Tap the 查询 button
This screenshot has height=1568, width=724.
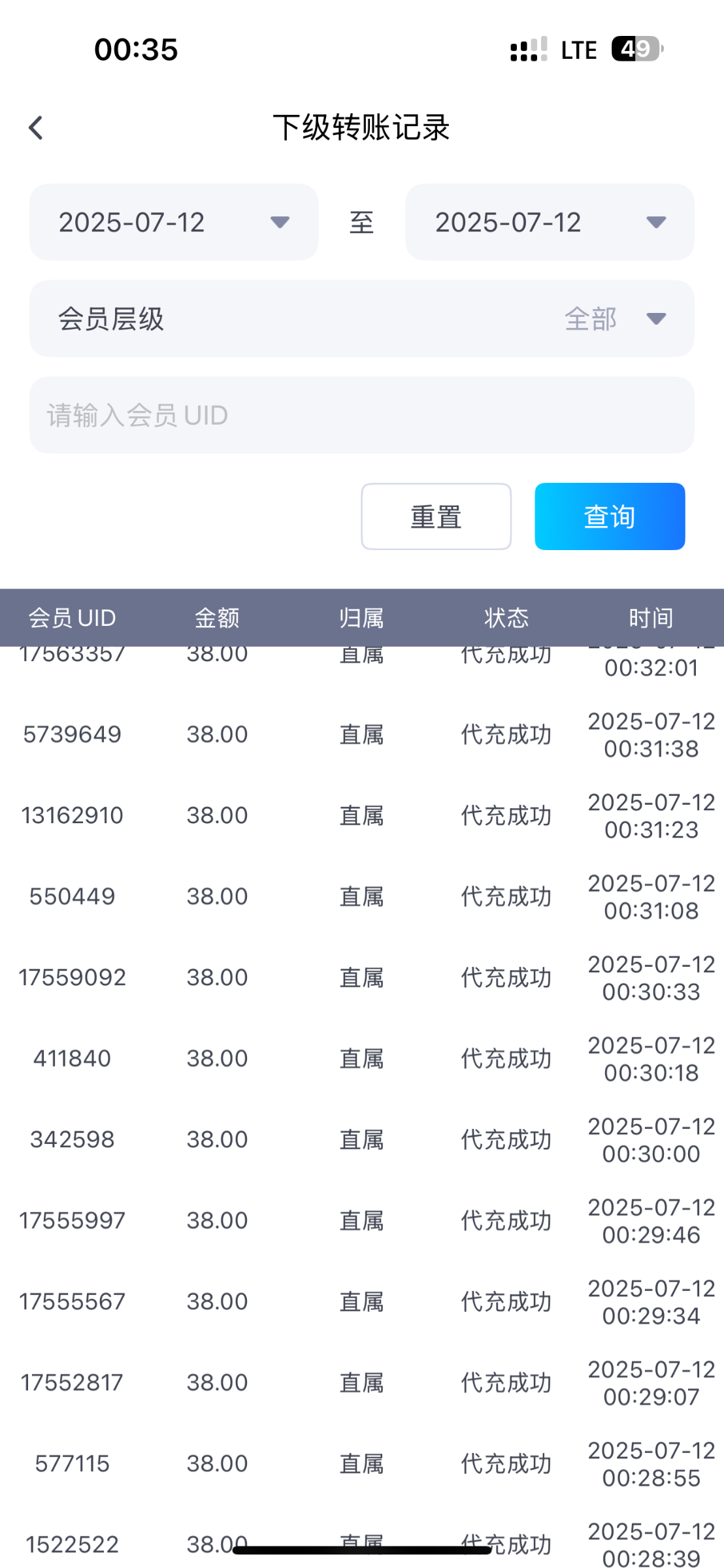coord(610,517)
